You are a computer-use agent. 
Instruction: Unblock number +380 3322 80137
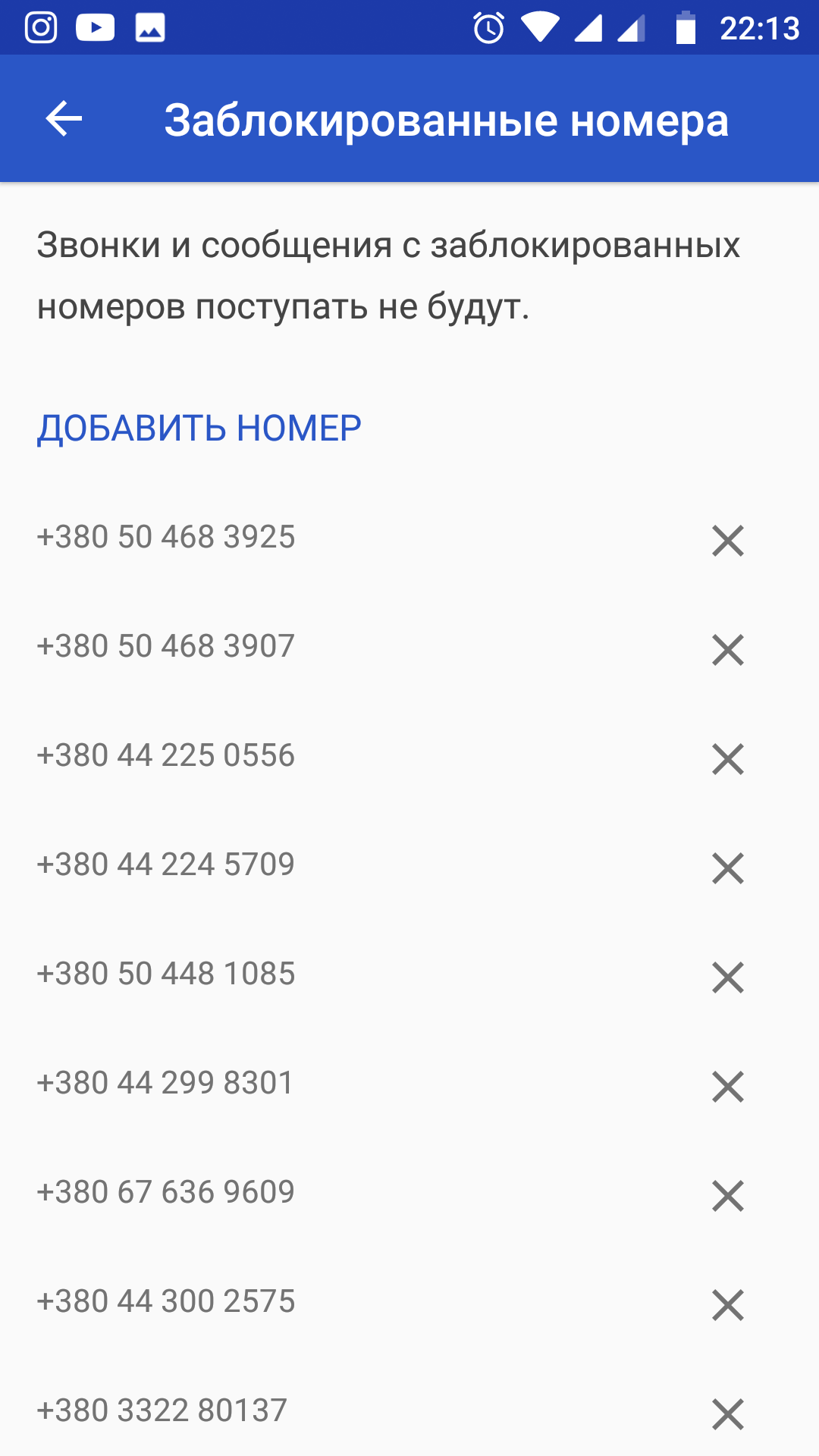(x=727, y=1414)
